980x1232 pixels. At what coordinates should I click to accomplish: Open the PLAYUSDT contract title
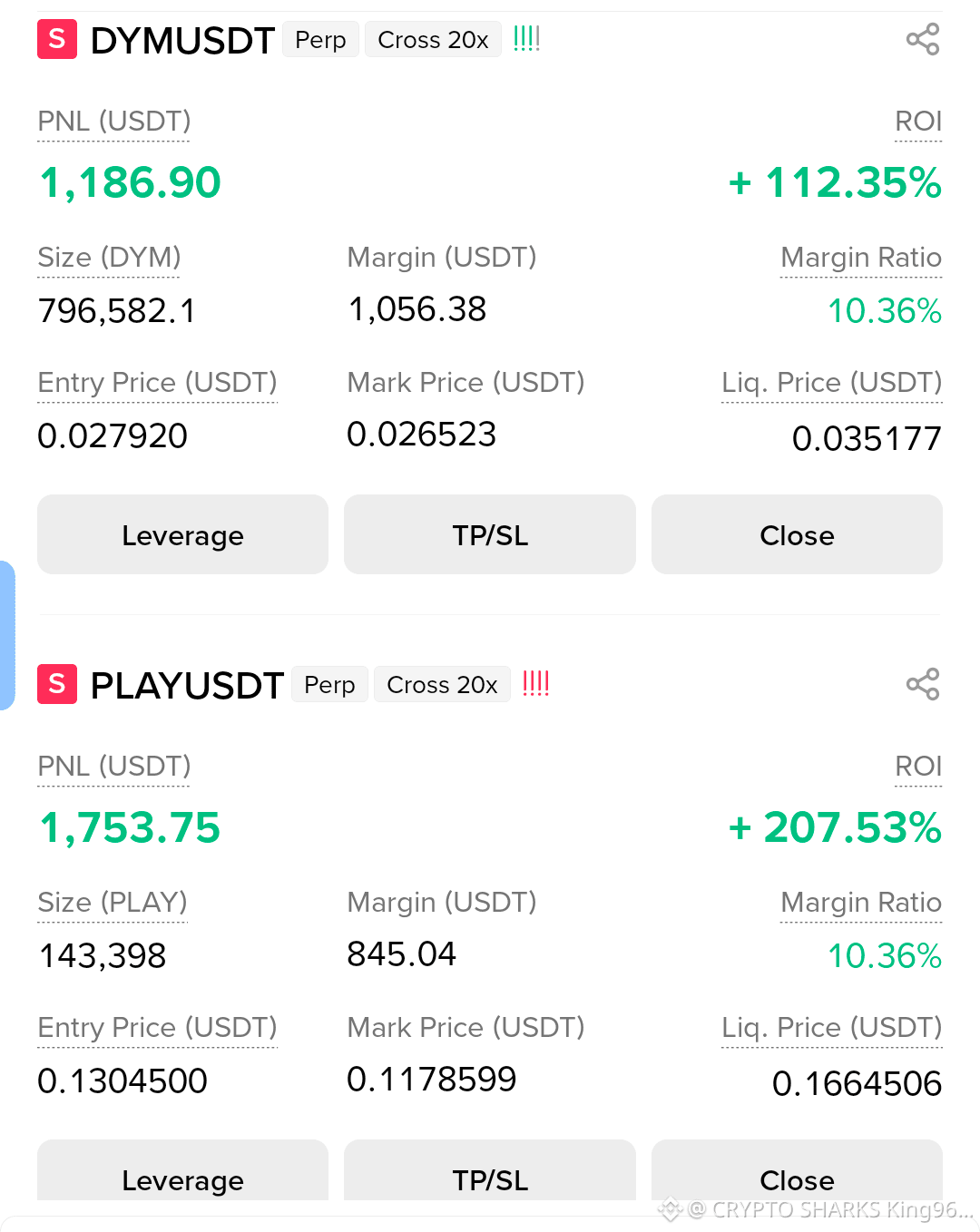(187, 686)
